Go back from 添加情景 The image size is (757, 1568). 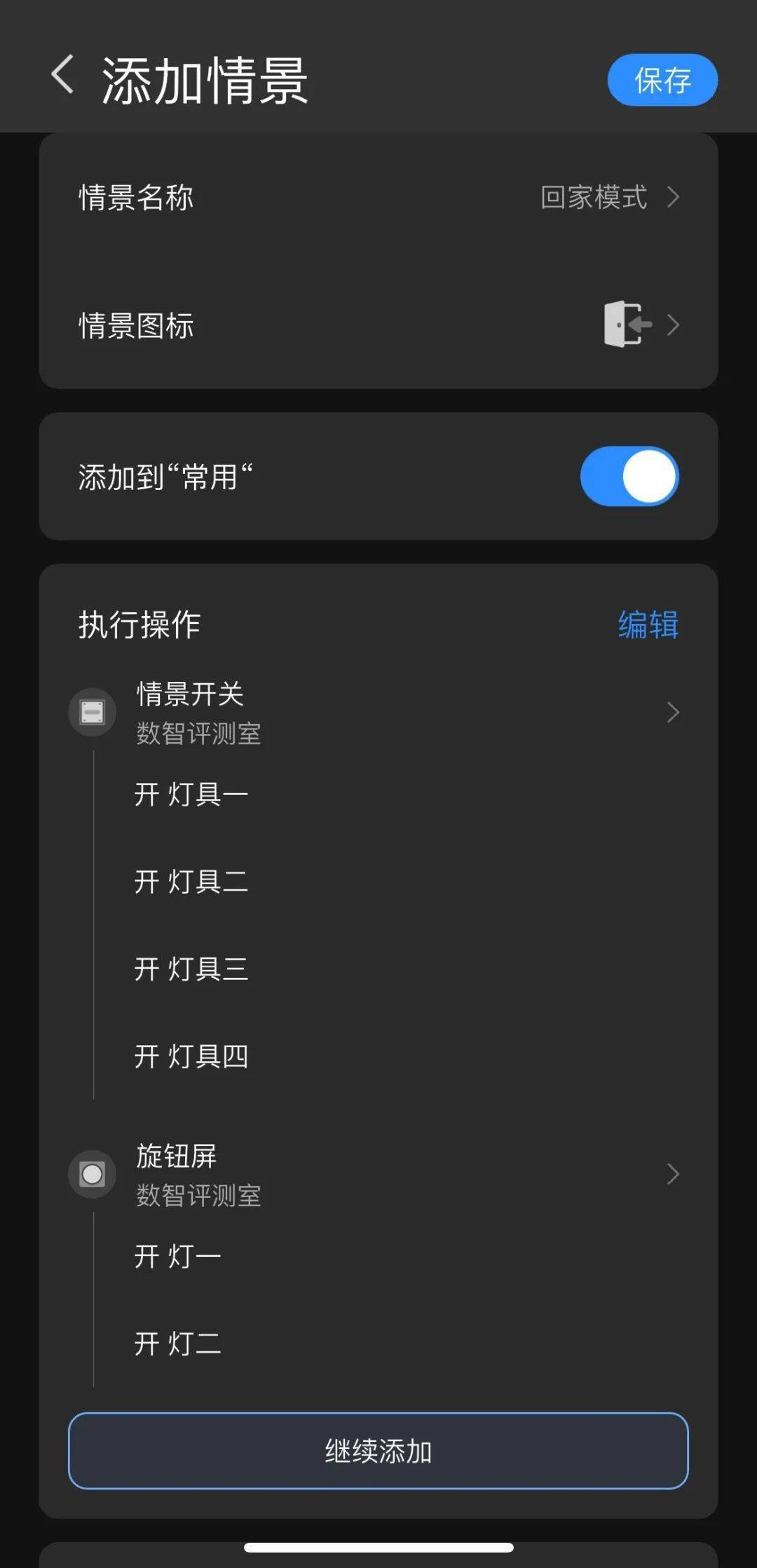(63, 75)
